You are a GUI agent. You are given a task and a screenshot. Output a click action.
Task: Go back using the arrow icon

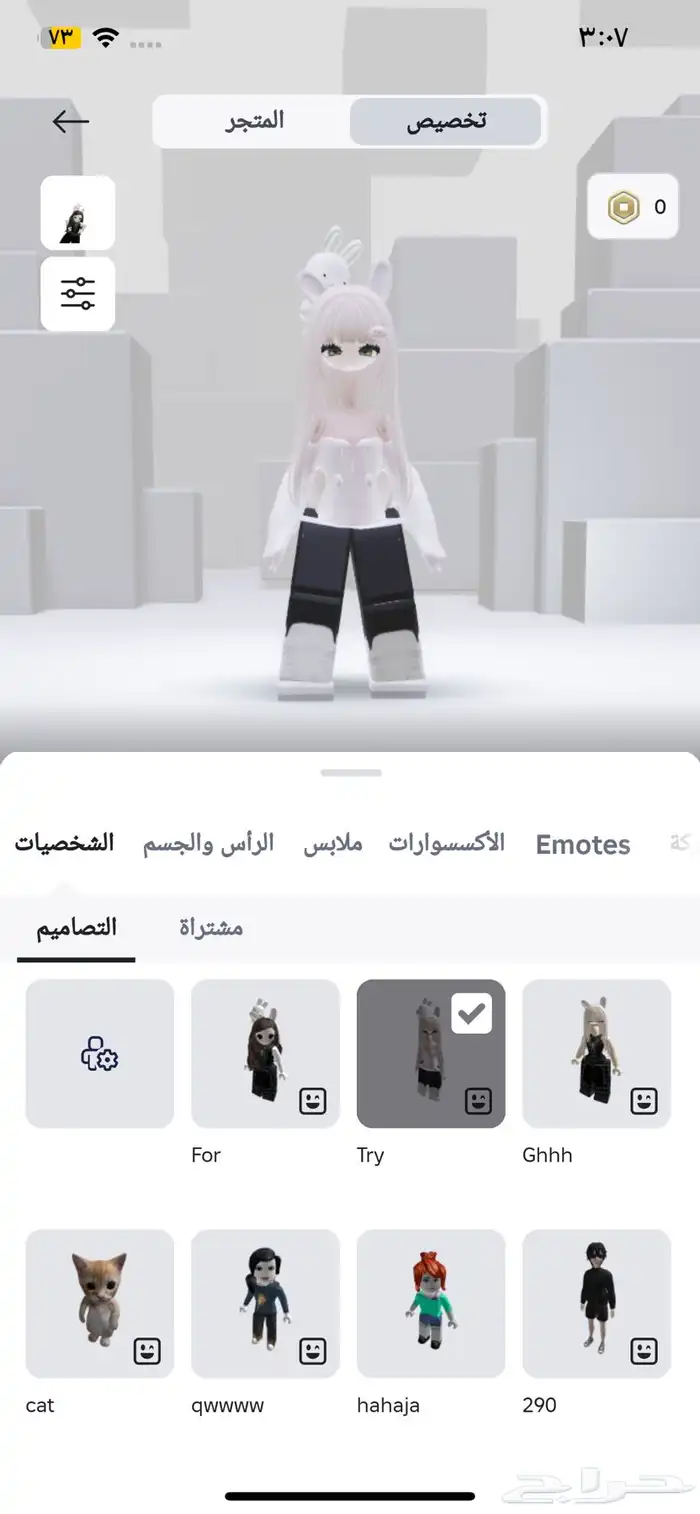click(71, 122)
